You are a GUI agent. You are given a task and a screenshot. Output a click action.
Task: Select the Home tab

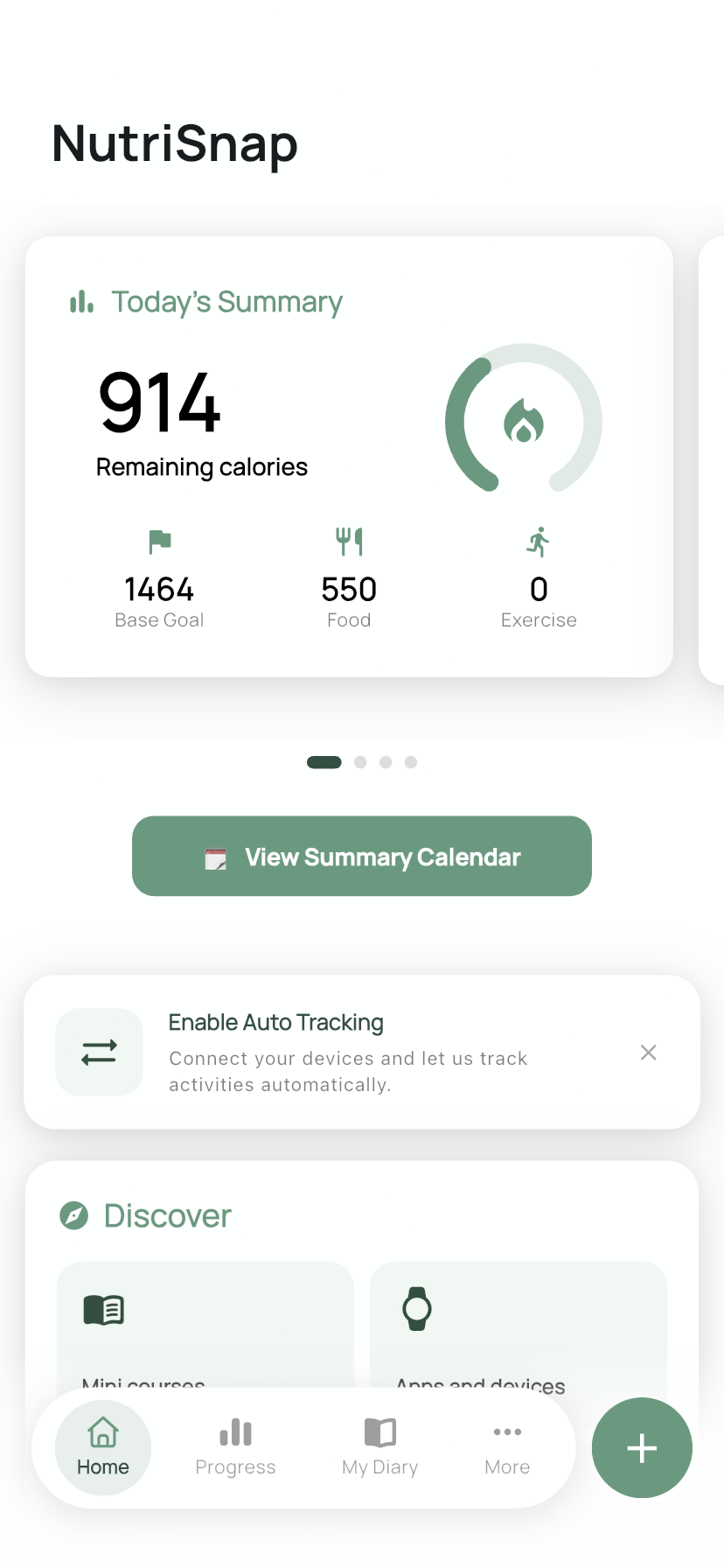click(103, 1448)
